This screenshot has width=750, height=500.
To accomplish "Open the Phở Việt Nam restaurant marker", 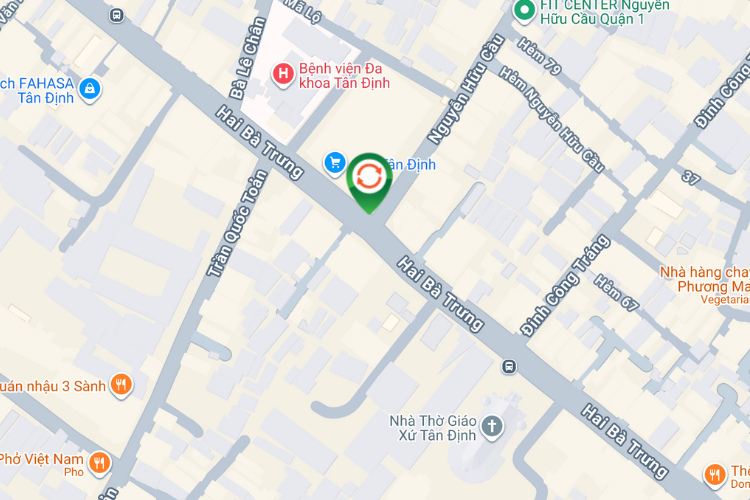I will click(x=100, y=461).
